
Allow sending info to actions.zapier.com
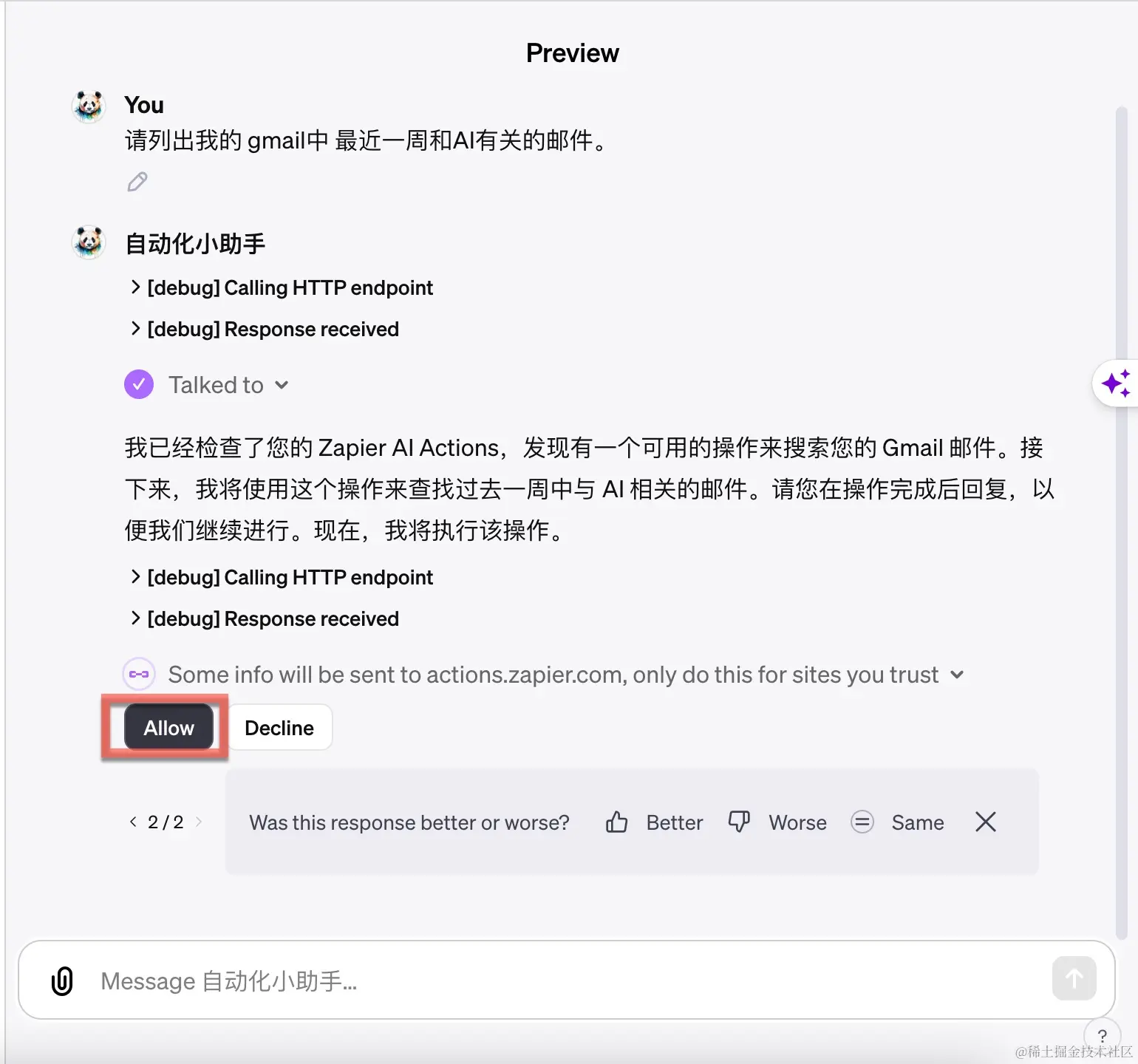(x=168, y=728)
